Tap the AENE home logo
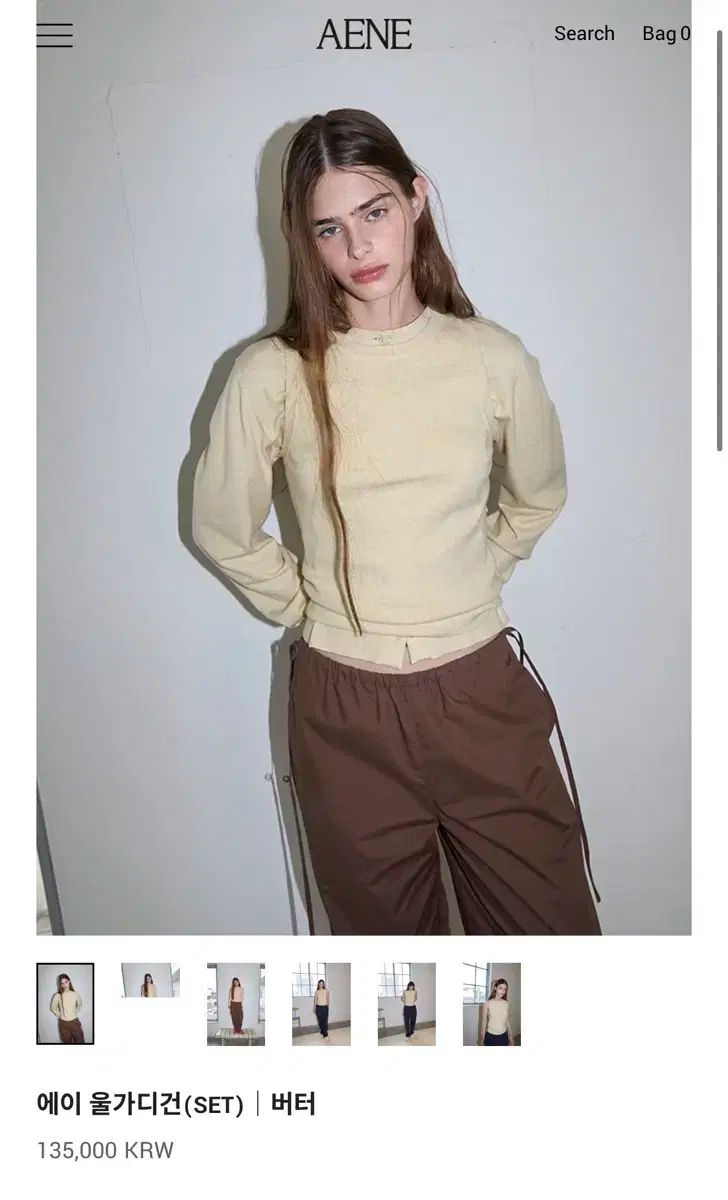This screenshot has width=728, height=1200. tap(364, 35)
